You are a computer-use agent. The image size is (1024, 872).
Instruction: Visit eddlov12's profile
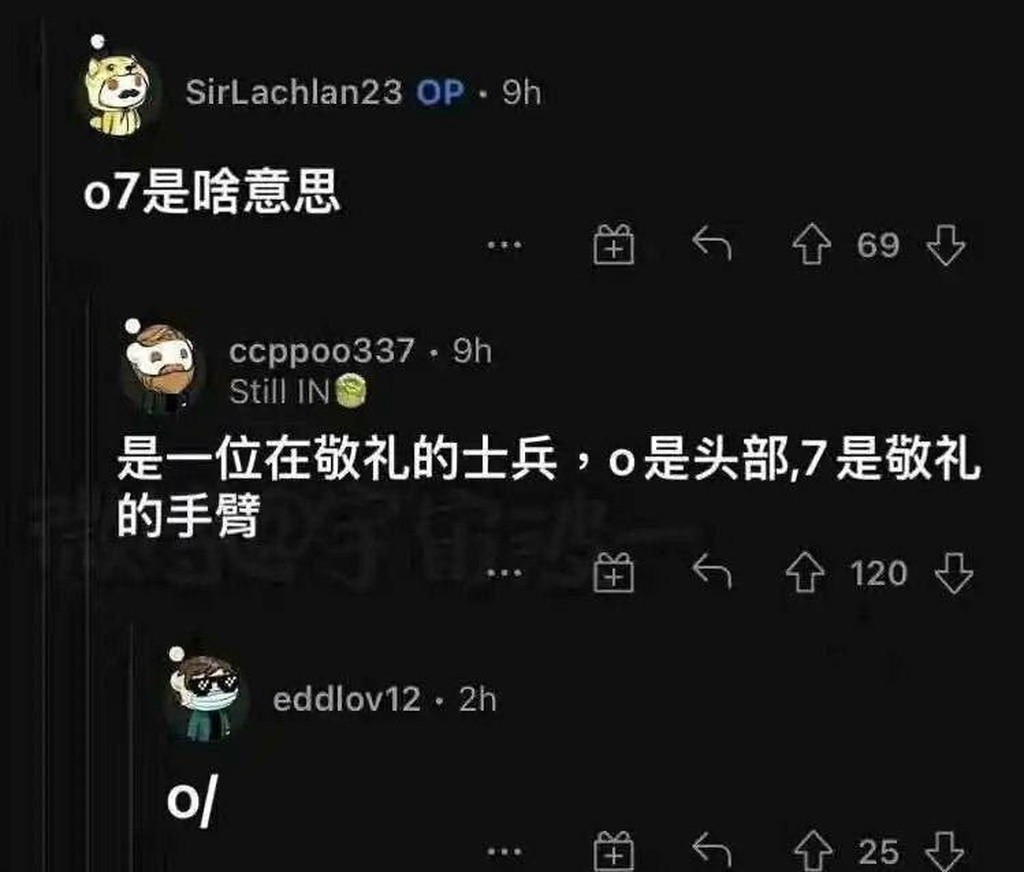tap(346, 699)
